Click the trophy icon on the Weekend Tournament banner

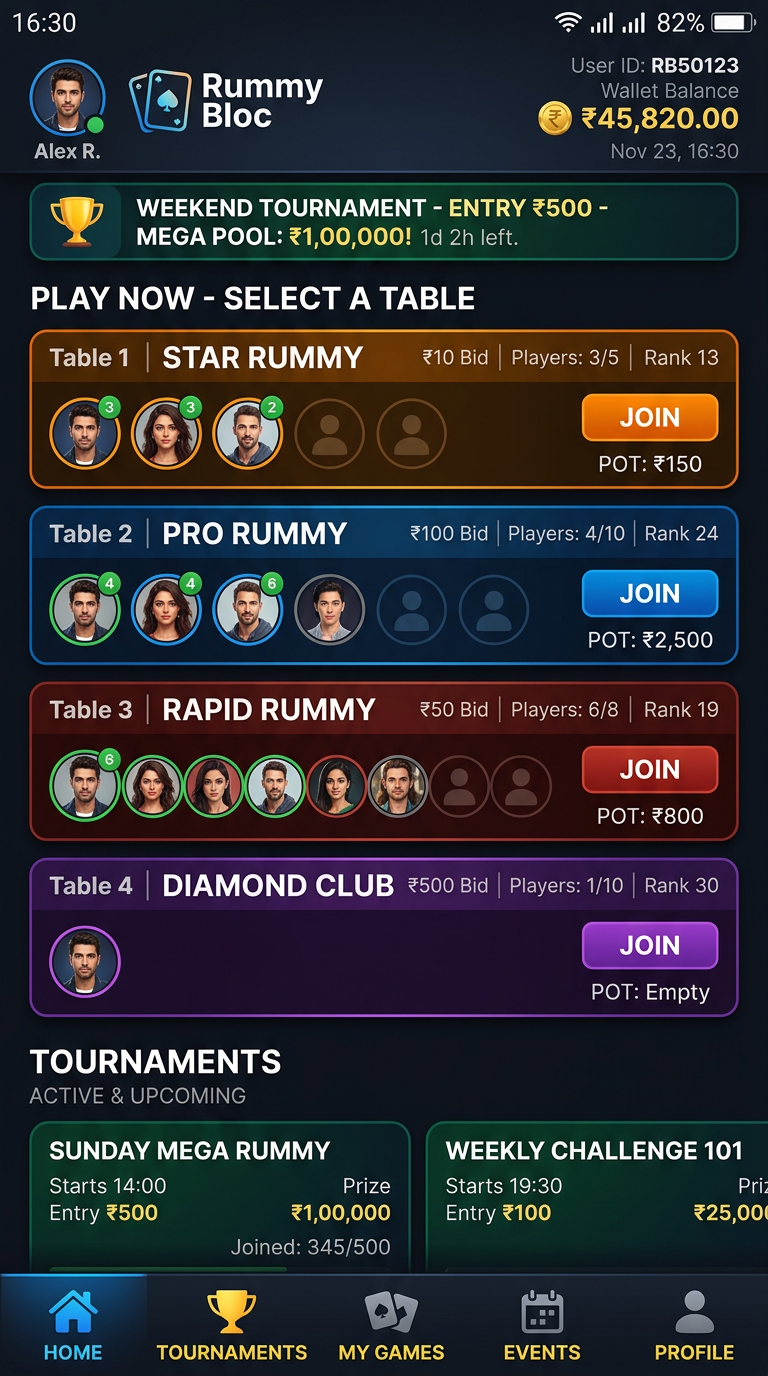tap(75, 222)
